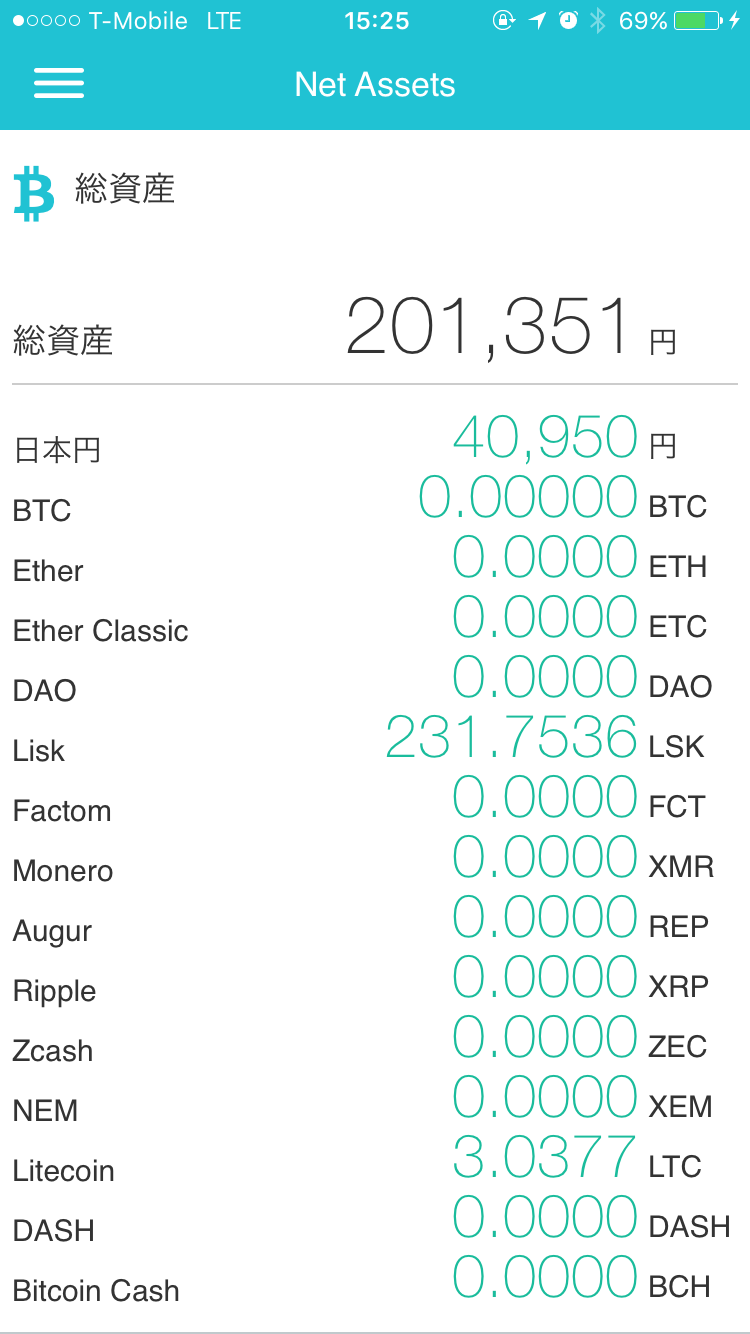Tap the cellular signal dots indicator

point(43,19)
